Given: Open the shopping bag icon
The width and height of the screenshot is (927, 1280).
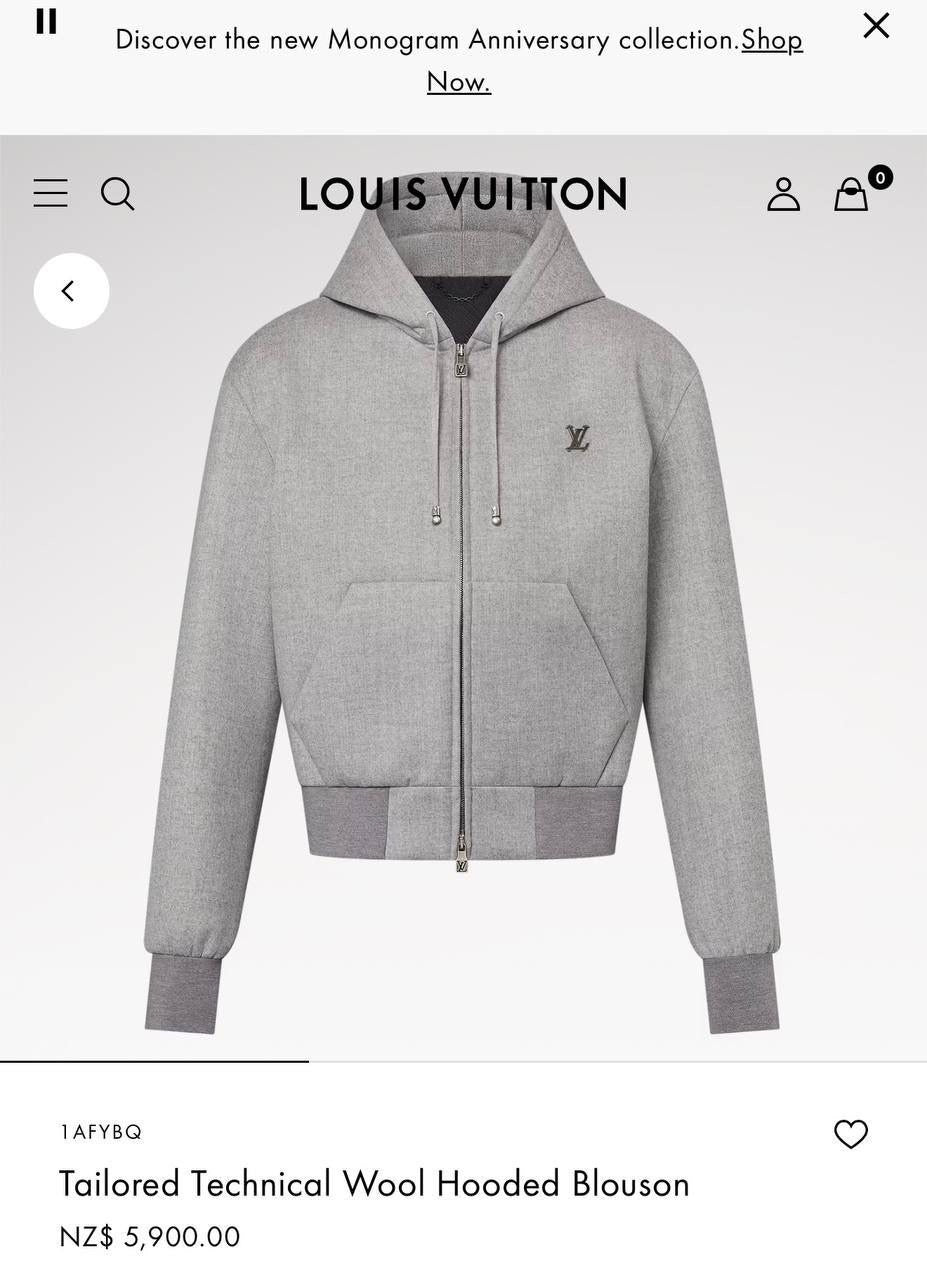Looking at the screenshot, I should [x=851, y=196].
